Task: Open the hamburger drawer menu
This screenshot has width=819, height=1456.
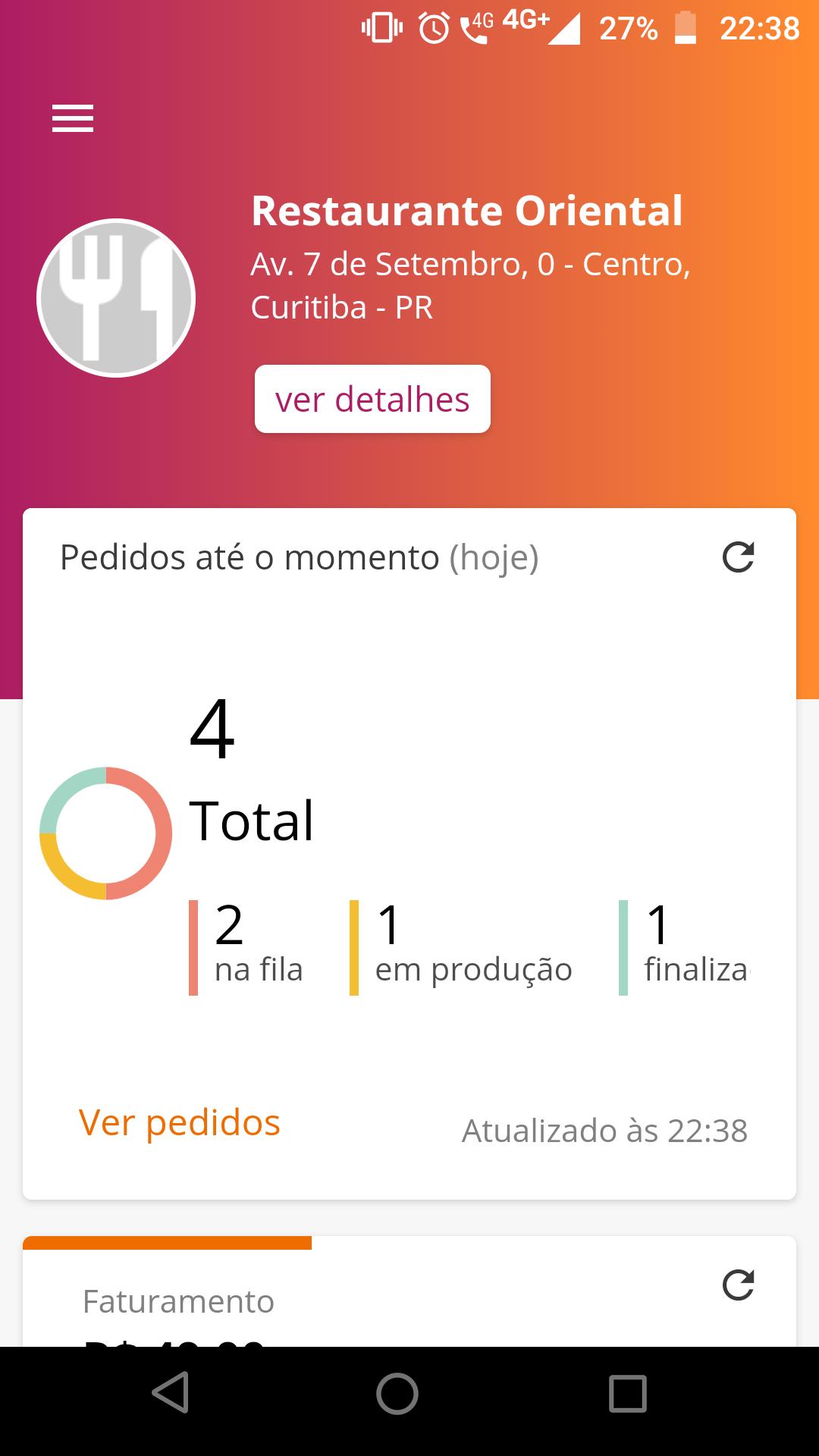Action: (x=73, y=118)
